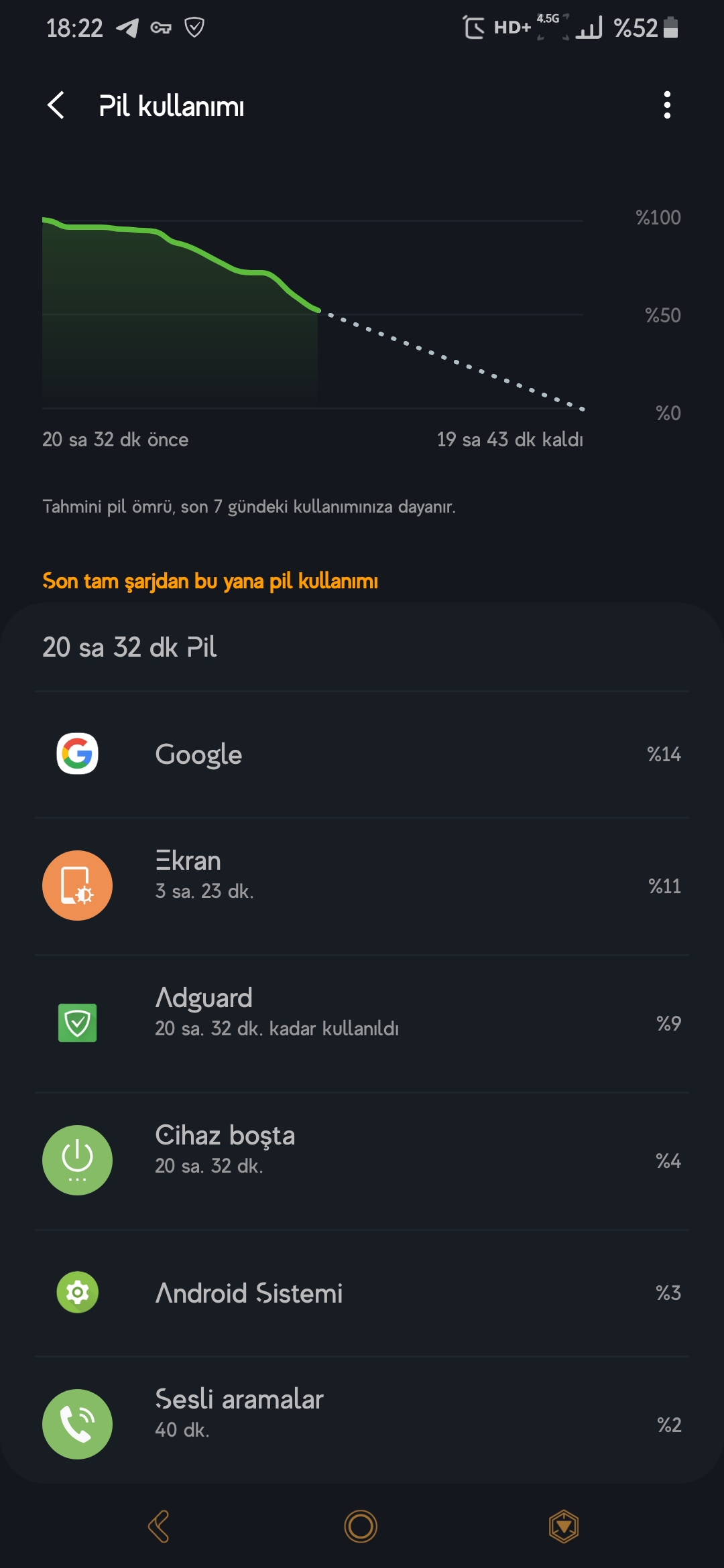Viewport: 724px width, 1568px height.
Task: Open the Ekran battery usage row
Action: click(x=362, y=886)
